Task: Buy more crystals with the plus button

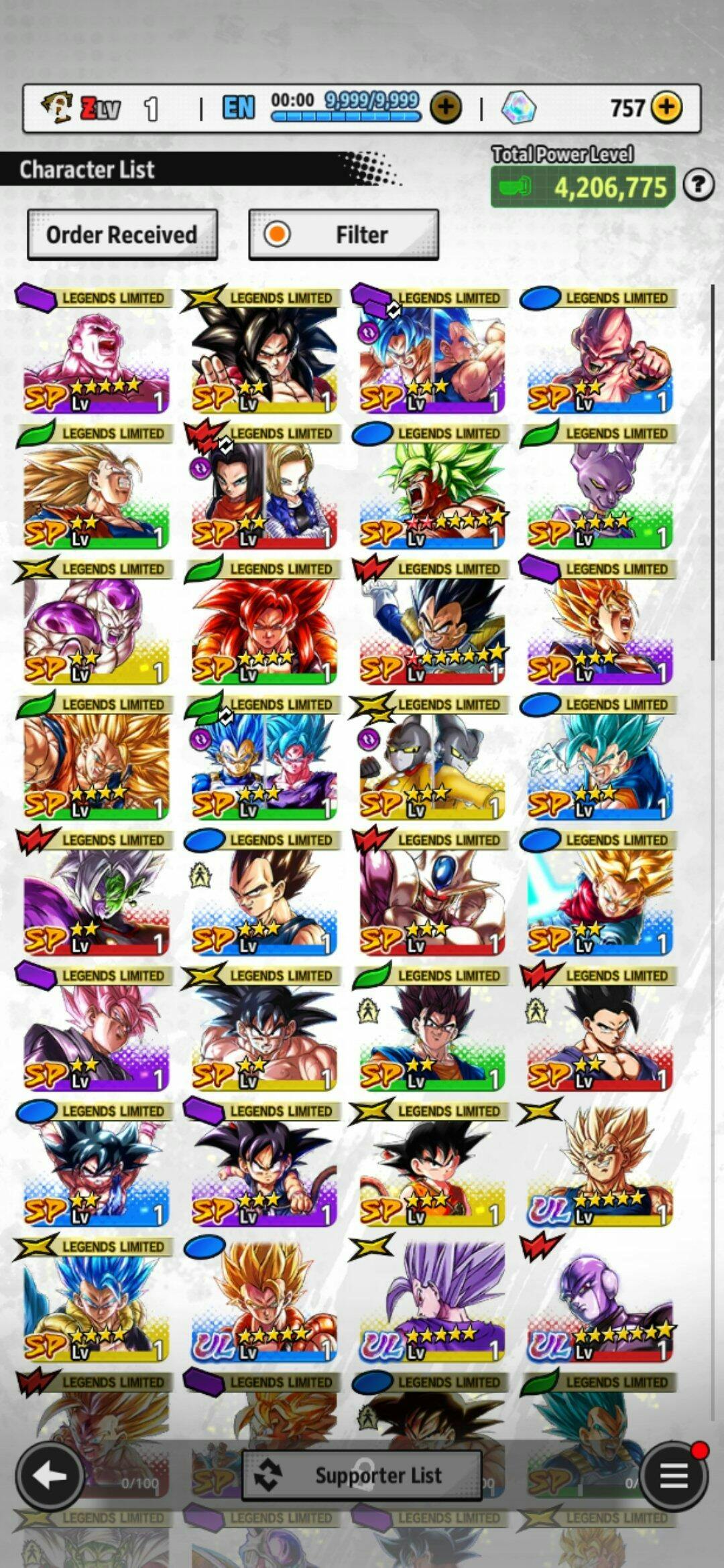Action: click(x=666, y=107)
